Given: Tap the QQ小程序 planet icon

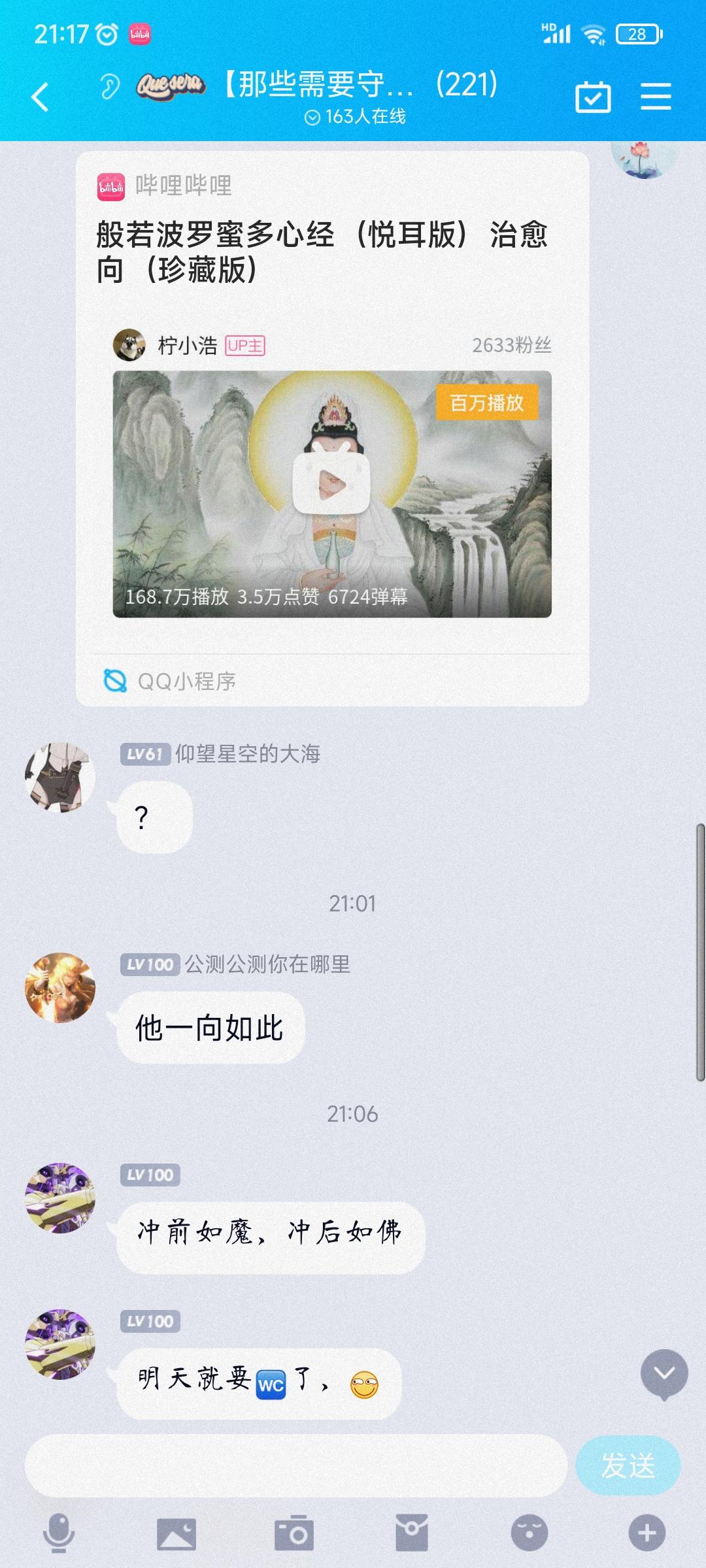Looking at the screenshot, I should [115, 681].
